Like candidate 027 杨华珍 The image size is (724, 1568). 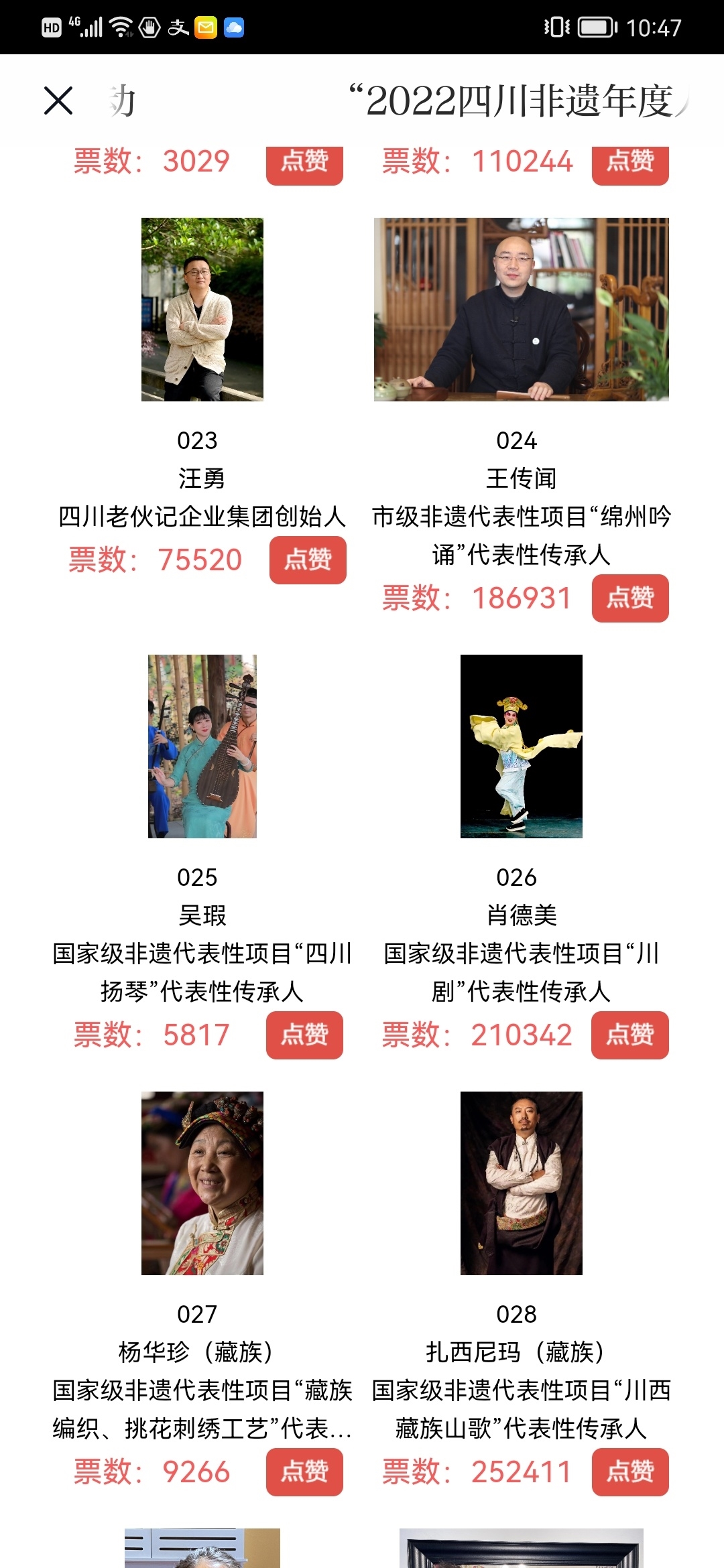[x=304, y=1472]
